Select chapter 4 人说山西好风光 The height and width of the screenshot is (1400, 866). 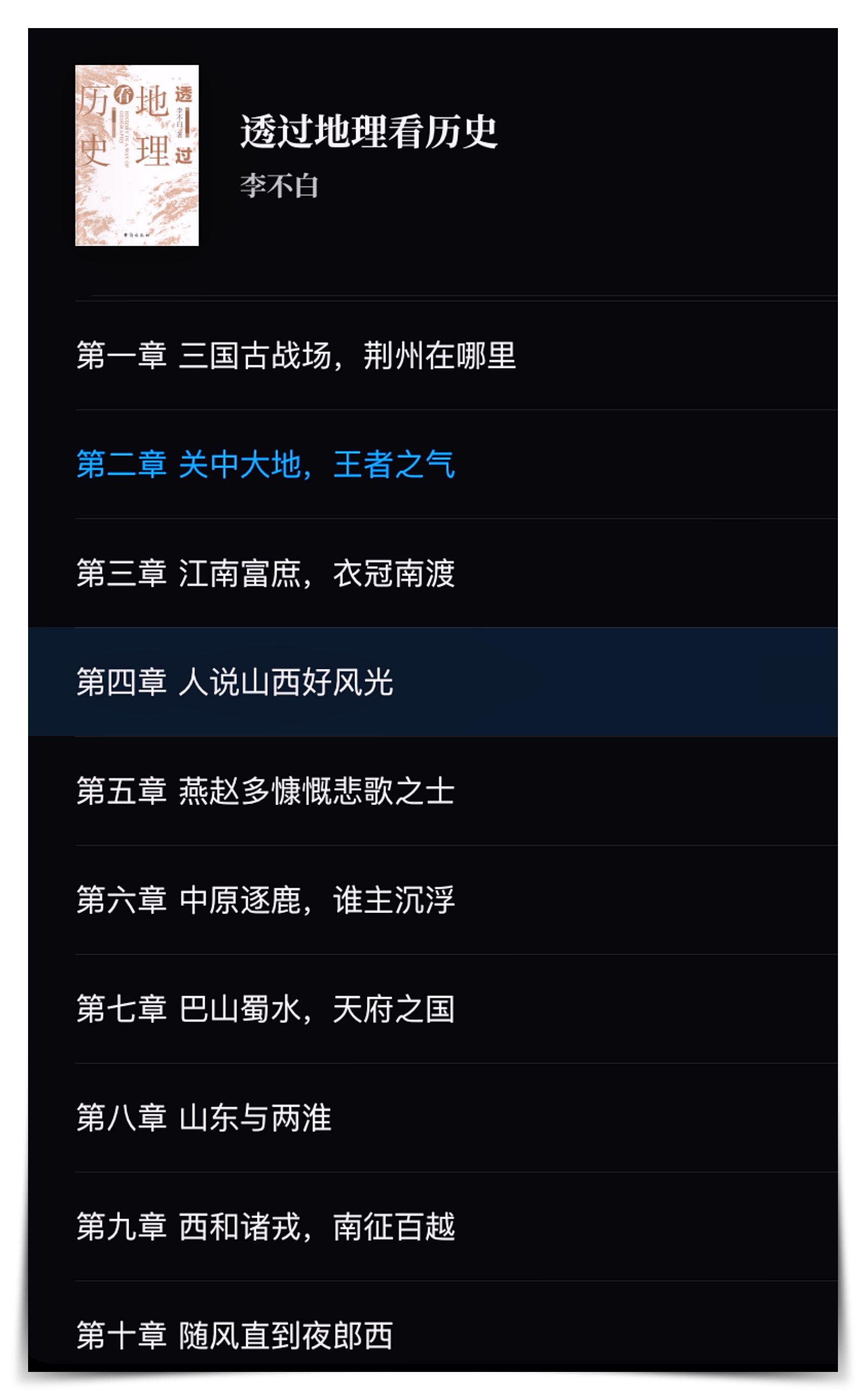(235, 682)
